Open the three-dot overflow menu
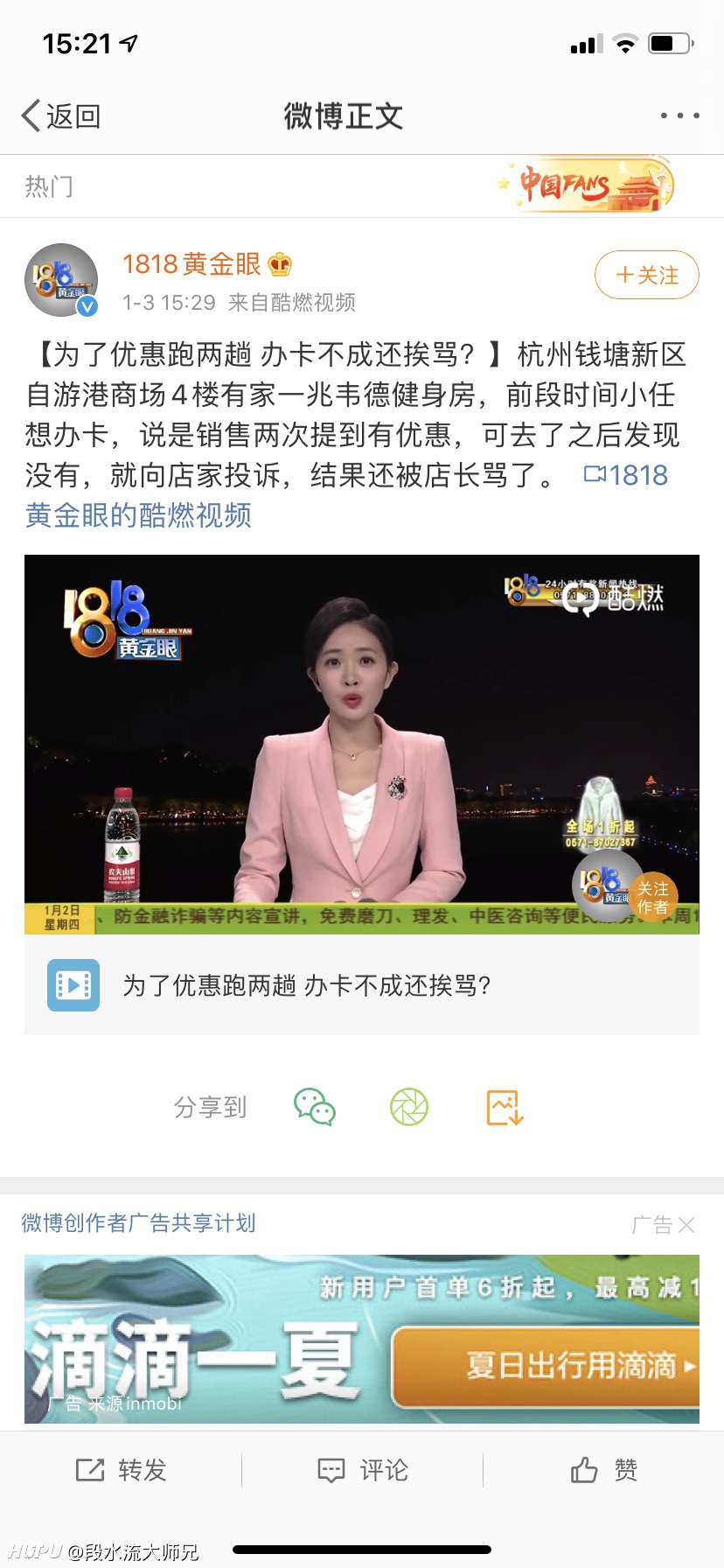Screen dimensions: 724x1568 pos(679,115)
